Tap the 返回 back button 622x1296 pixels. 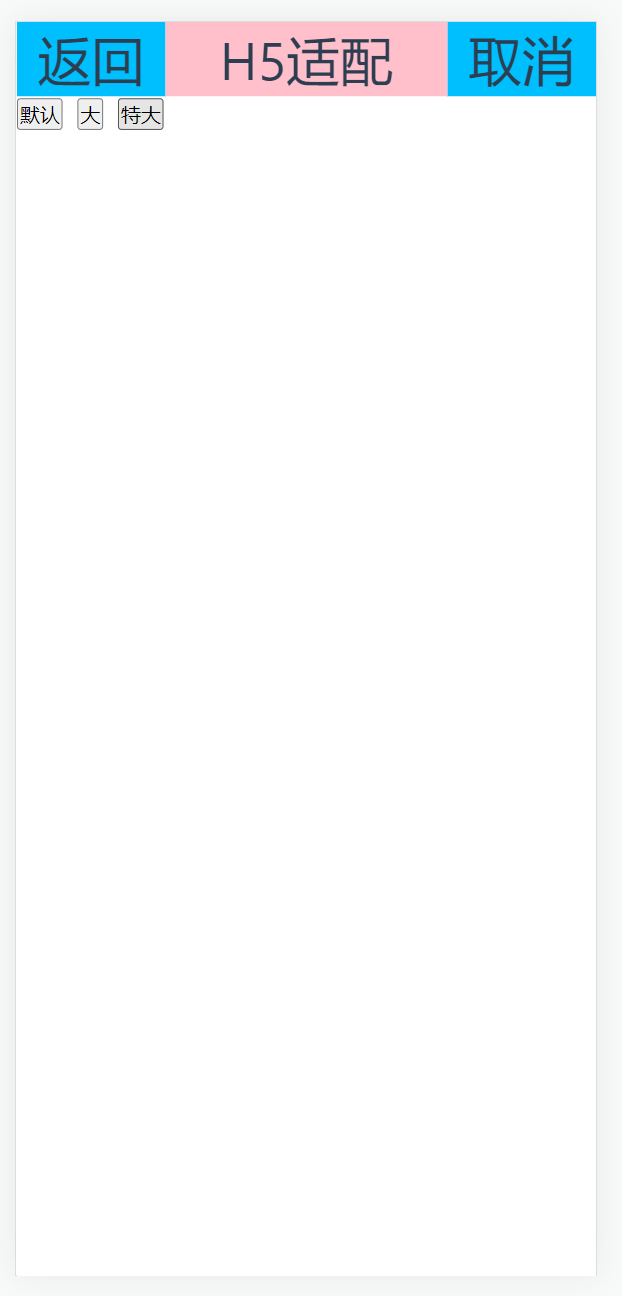[x=91, y=60]
